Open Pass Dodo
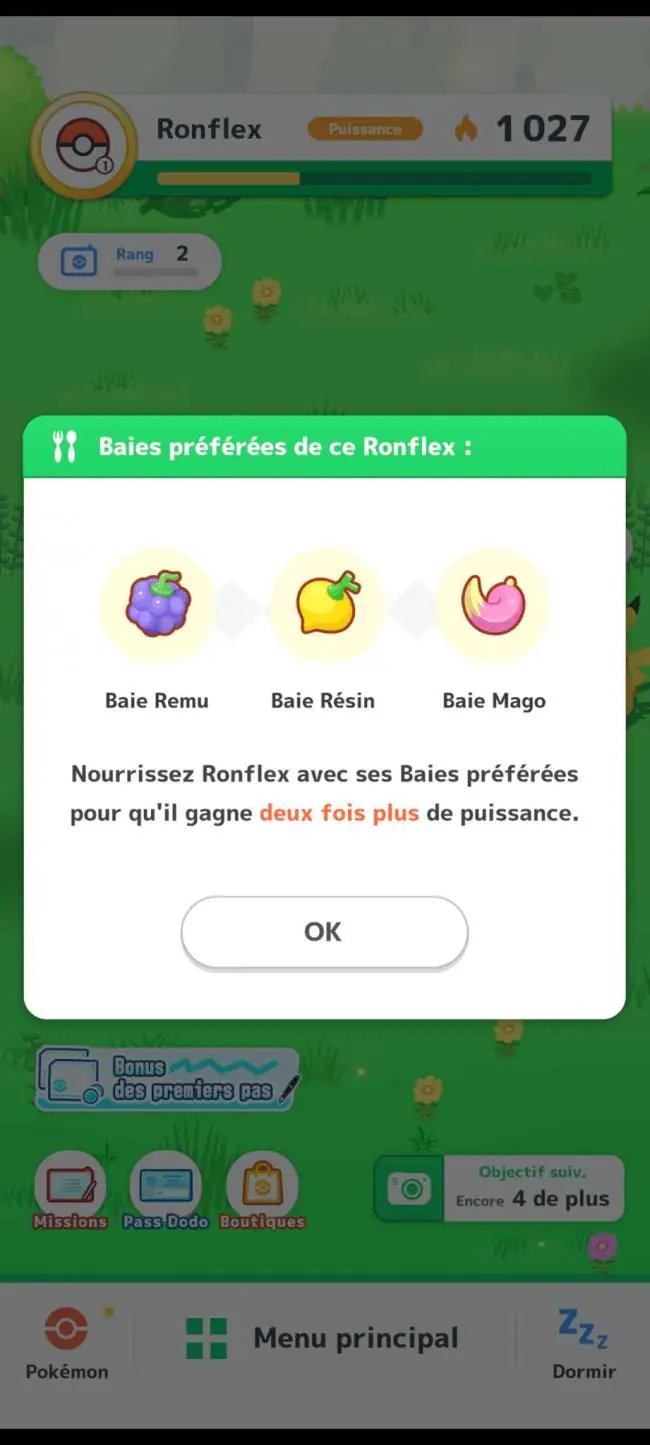The height and width of the screenshot is (1445, 650). tap(165, 1190)
